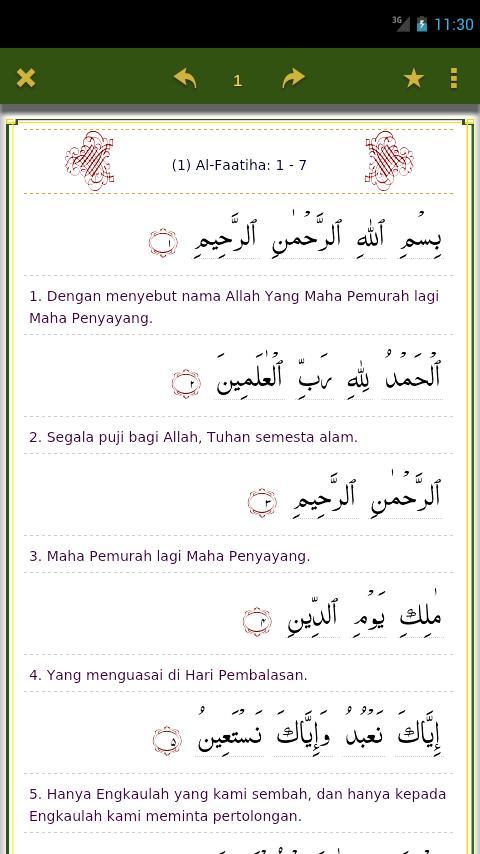Tap the page number 1 indicator
Image resolution: width=480 pixels, height=854 pixels.
point(238,81)
